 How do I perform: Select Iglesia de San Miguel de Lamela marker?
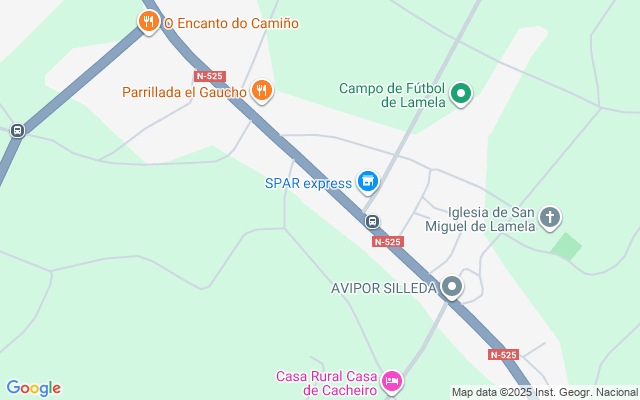[x=550, y=217]
